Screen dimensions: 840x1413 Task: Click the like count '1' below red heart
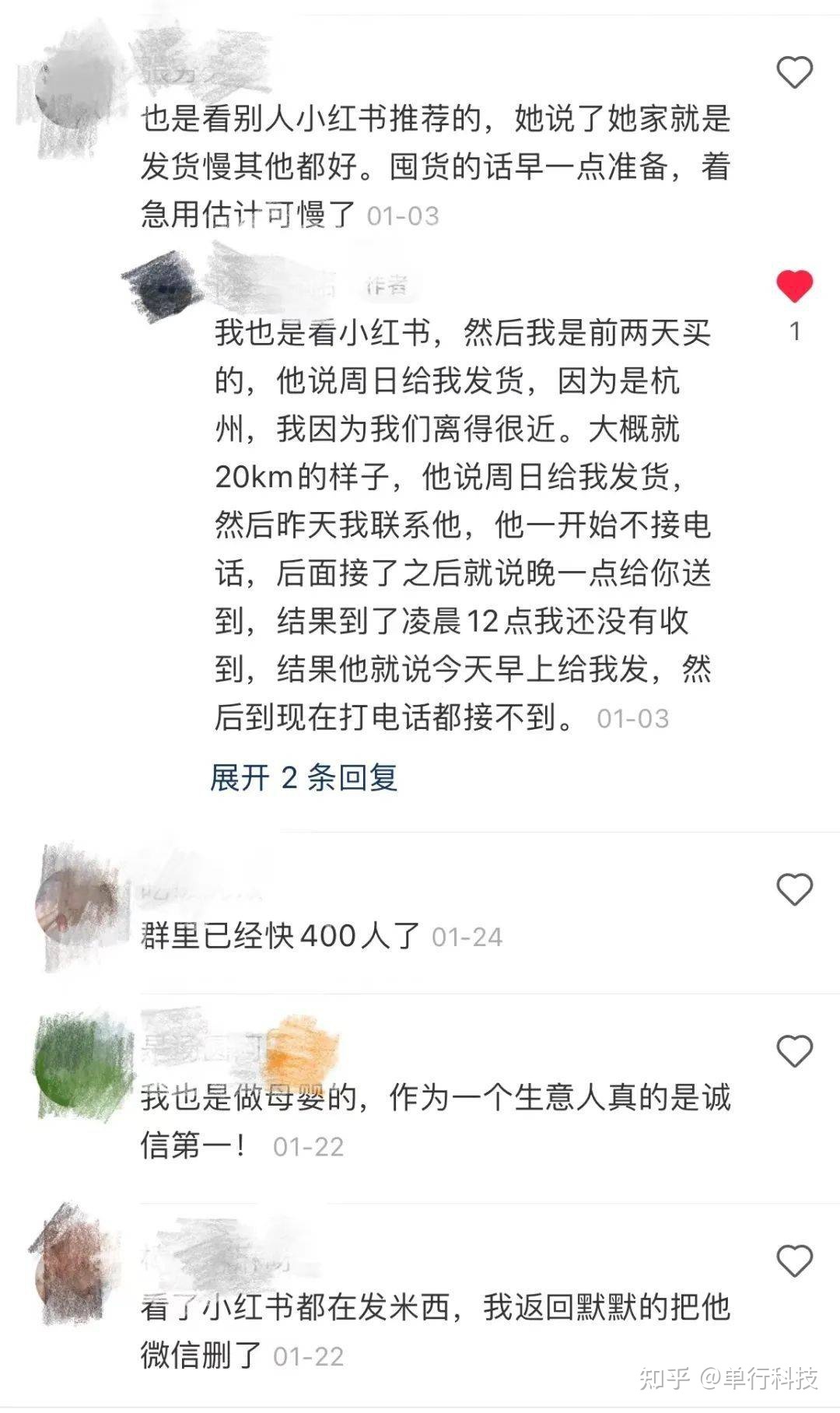click(x=793, y=330)
